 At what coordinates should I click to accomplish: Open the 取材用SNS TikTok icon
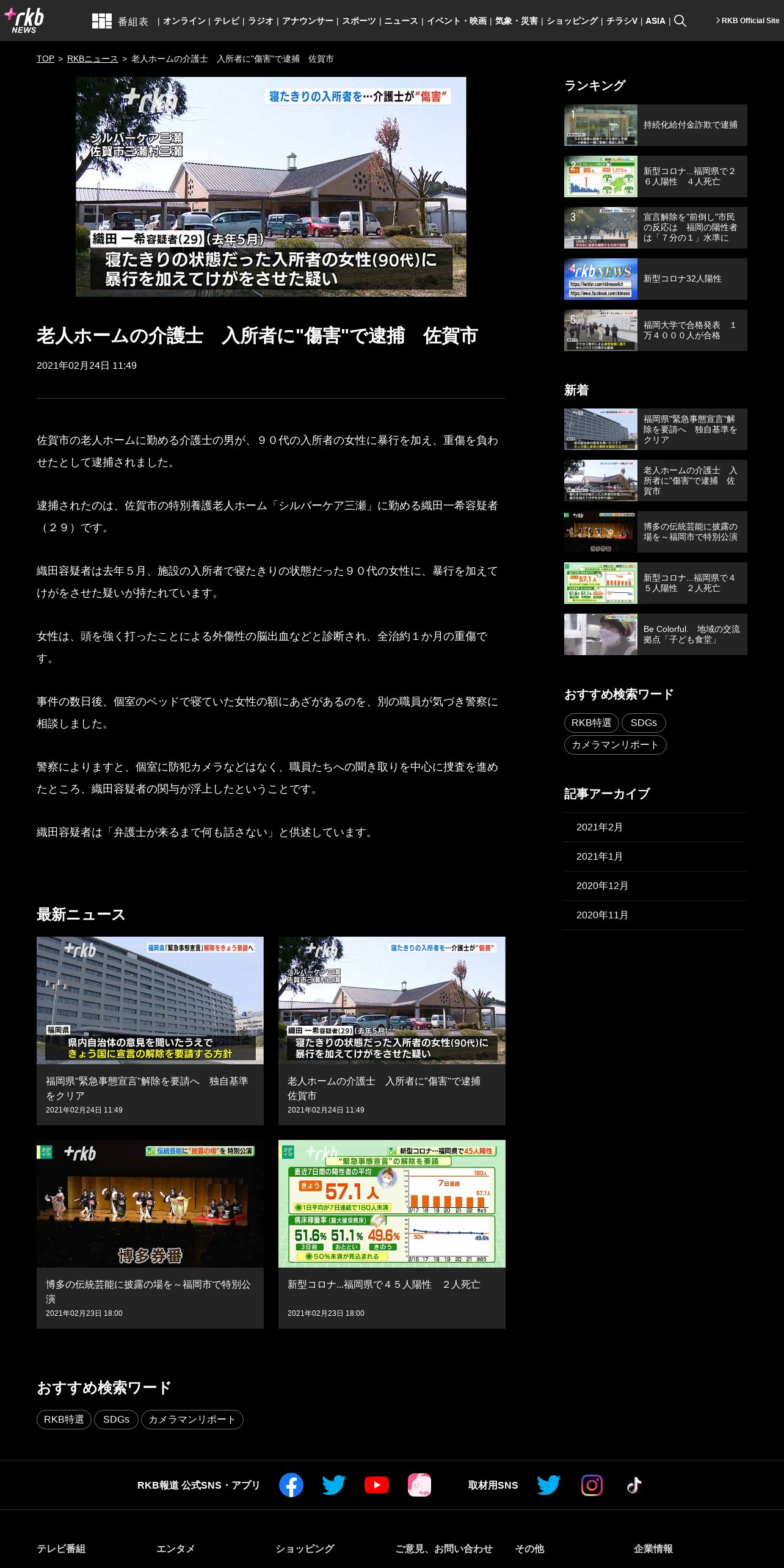[x=634, y=1485]
